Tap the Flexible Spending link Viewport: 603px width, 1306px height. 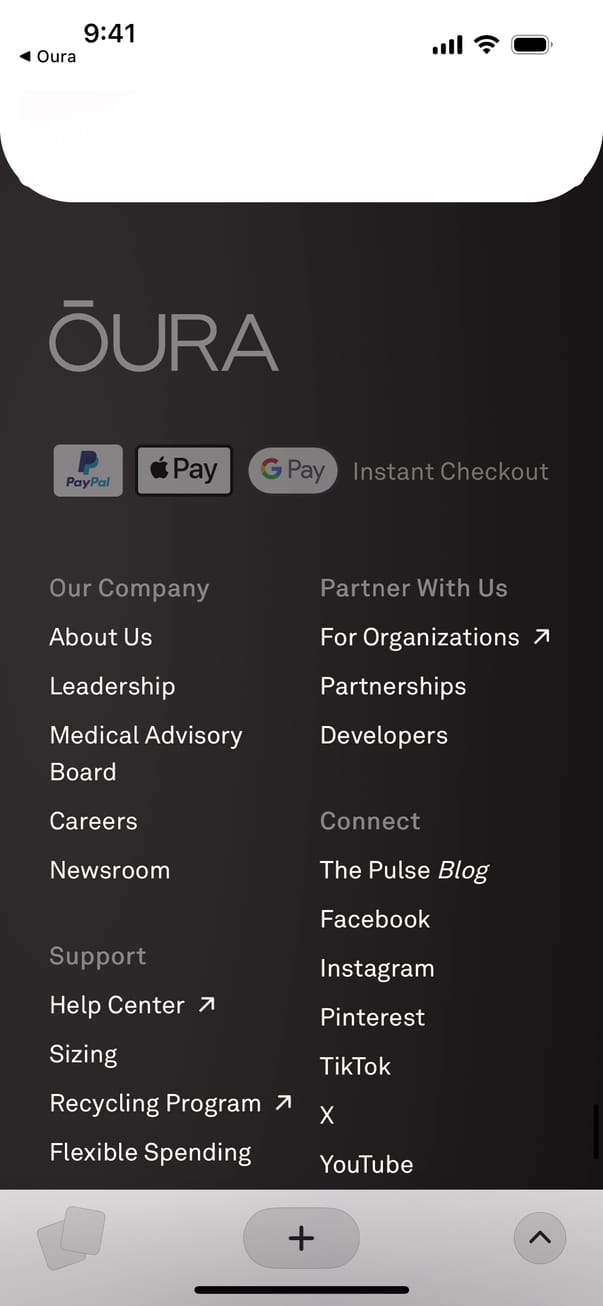pyautogui.click(x=150, y=1152)
